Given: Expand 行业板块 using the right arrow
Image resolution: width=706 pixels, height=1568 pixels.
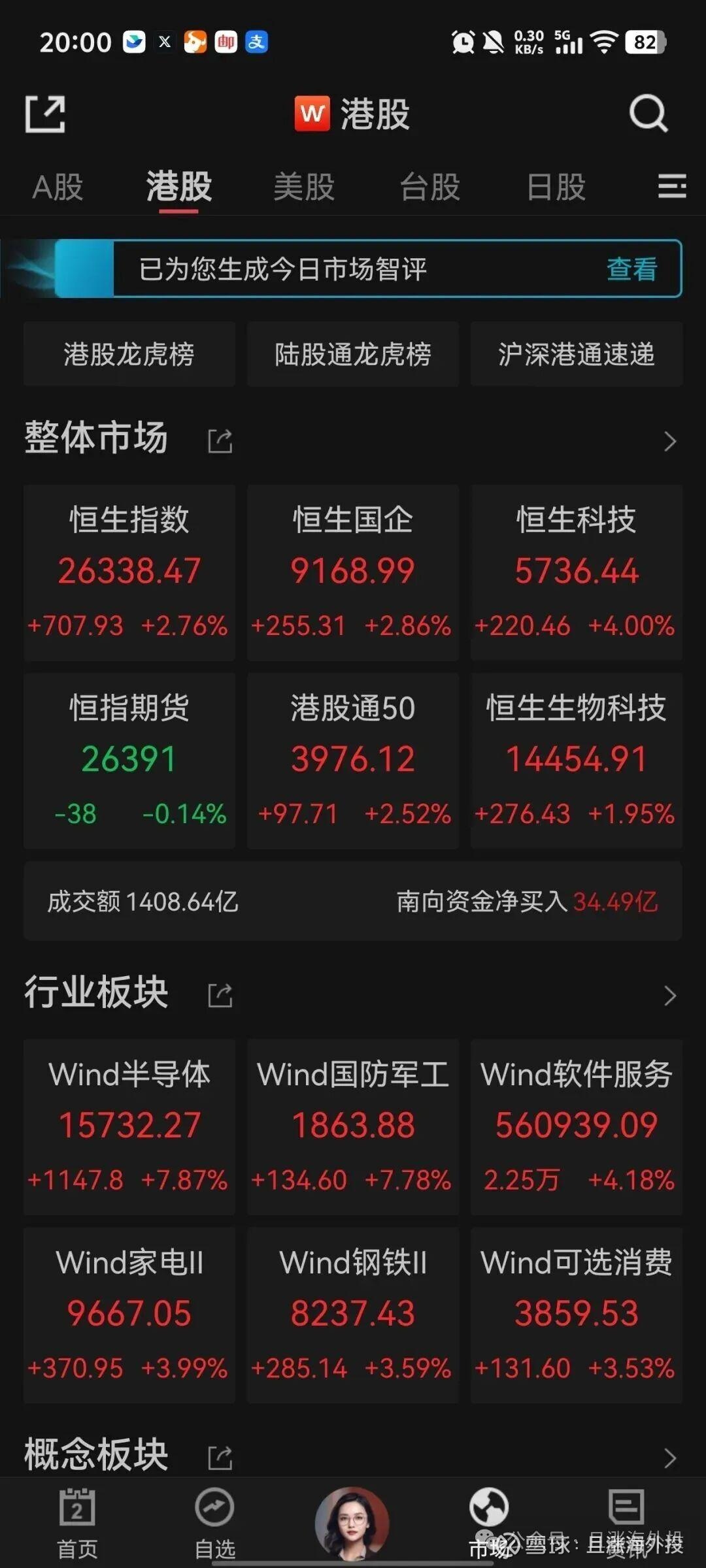Looking at the screenshot, I should click(669, 995).
